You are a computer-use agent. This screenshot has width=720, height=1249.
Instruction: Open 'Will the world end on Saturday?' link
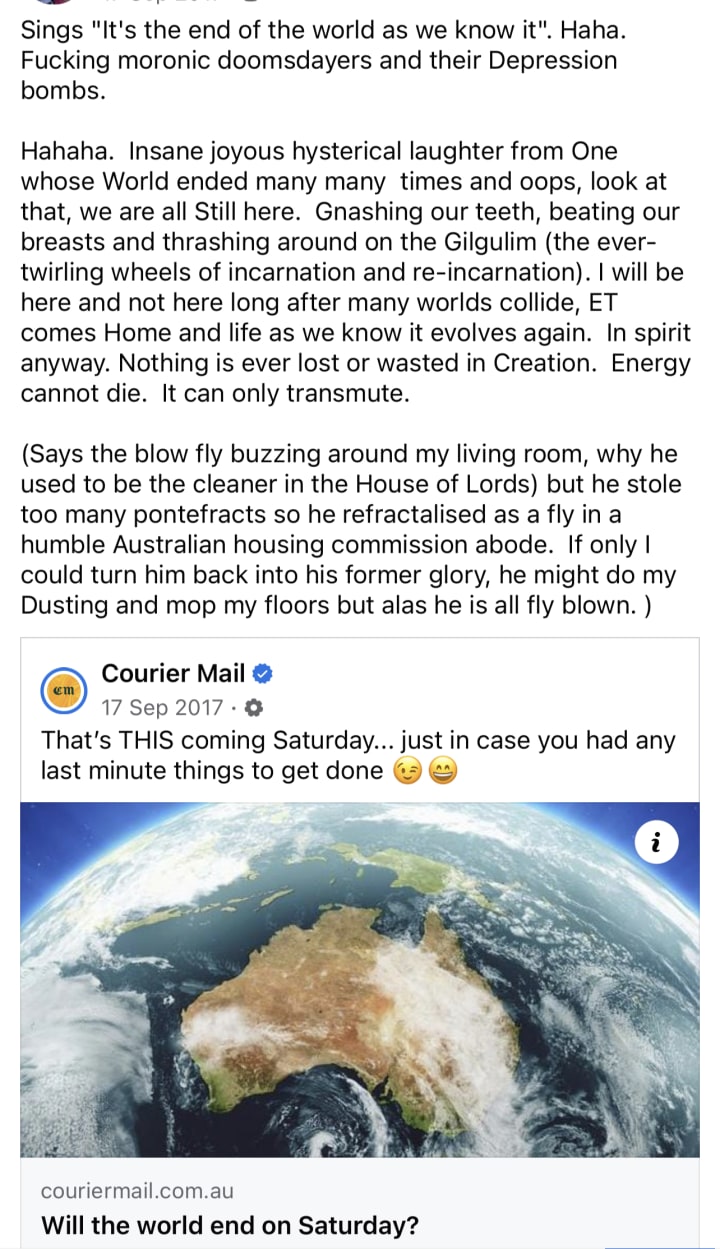point(230,1225)
